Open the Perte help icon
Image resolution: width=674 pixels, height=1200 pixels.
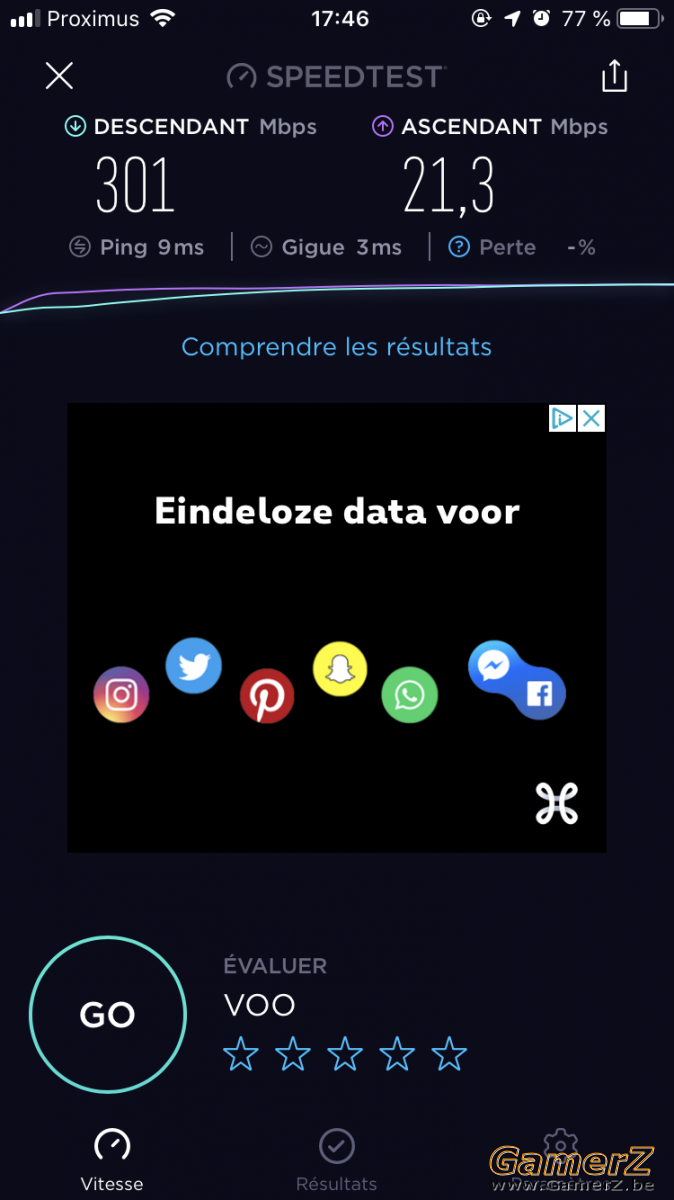pyautogui.click(x=458, y=247)
